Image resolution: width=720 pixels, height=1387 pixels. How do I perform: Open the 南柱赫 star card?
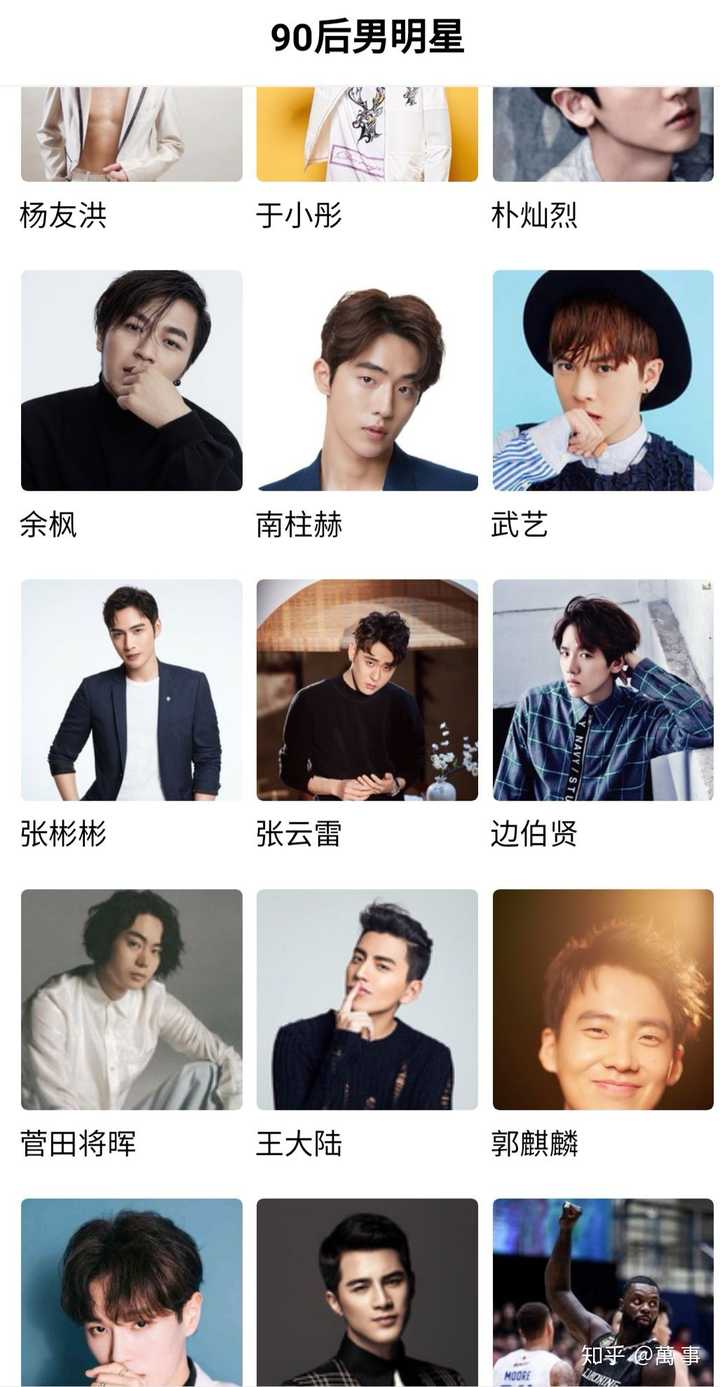[x=367, y=380]
